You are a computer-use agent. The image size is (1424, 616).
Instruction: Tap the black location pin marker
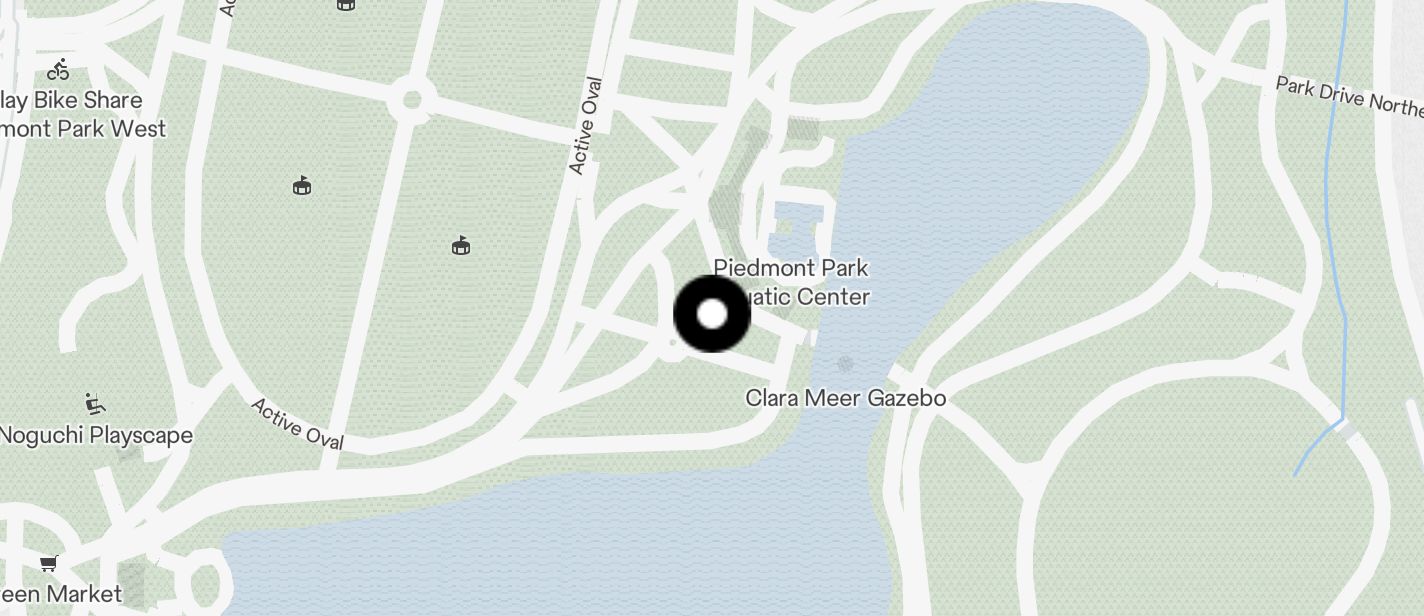pyautogui.click(x=712, y=314)
